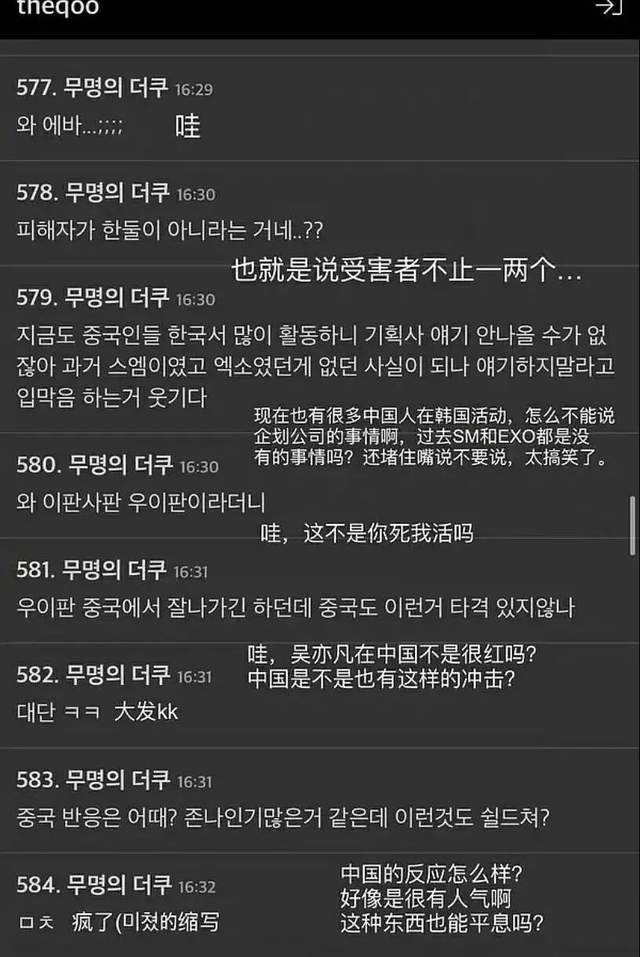
Task: Tap the login icon in the header
Action: tap(608, 8)
